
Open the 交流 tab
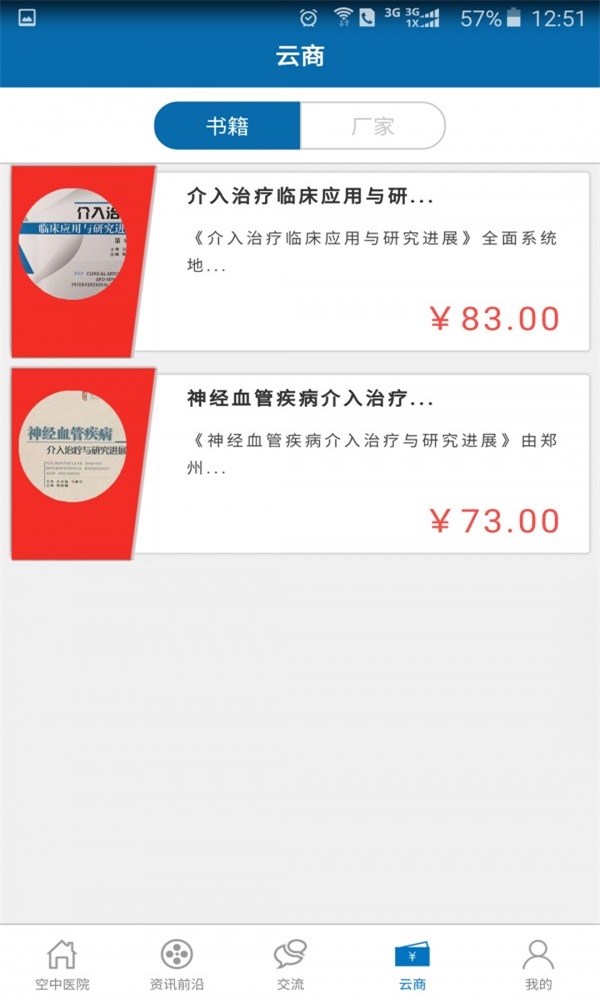click(x=290, y=964)
